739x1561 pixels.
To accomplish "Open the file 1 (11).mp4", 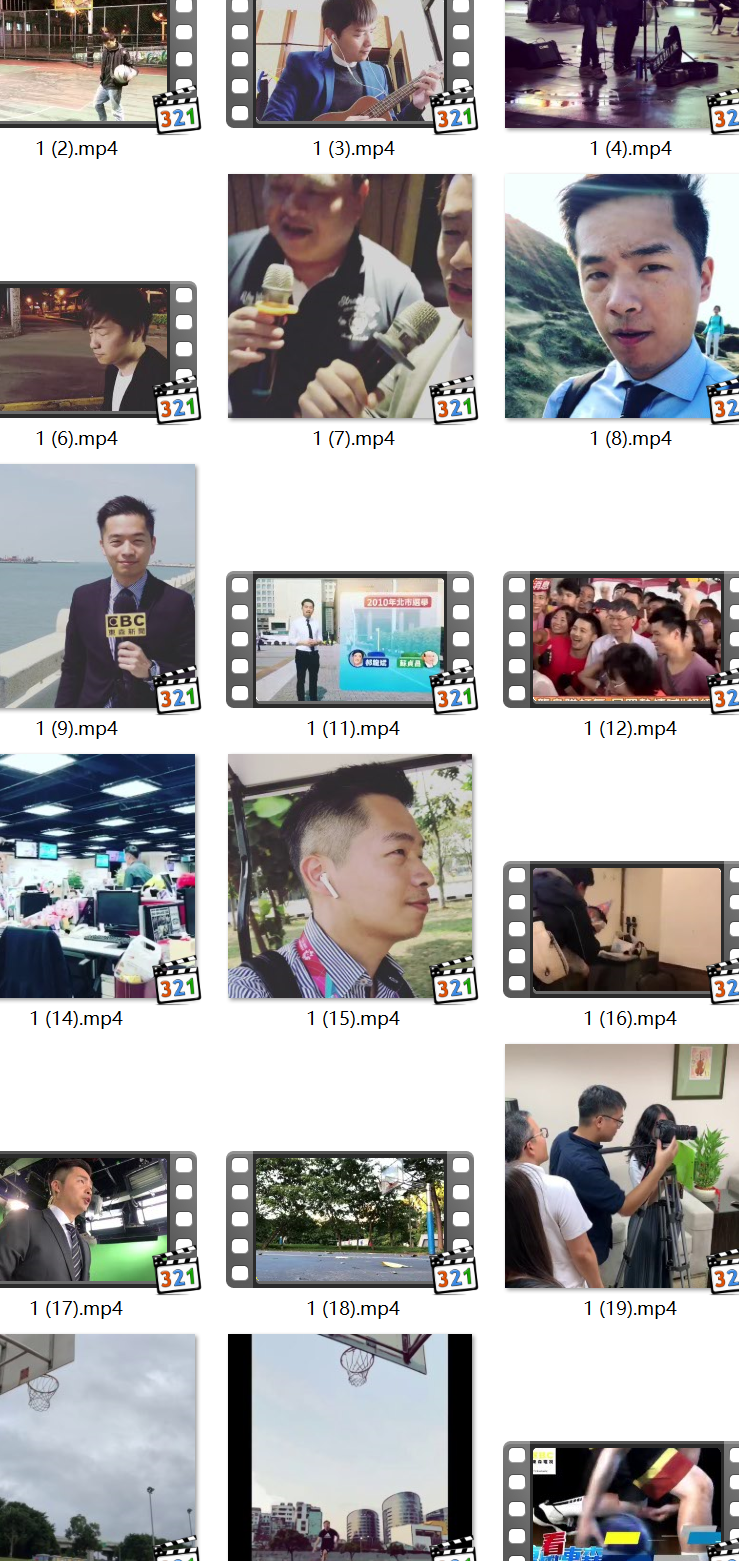I will tap(350, 638).
